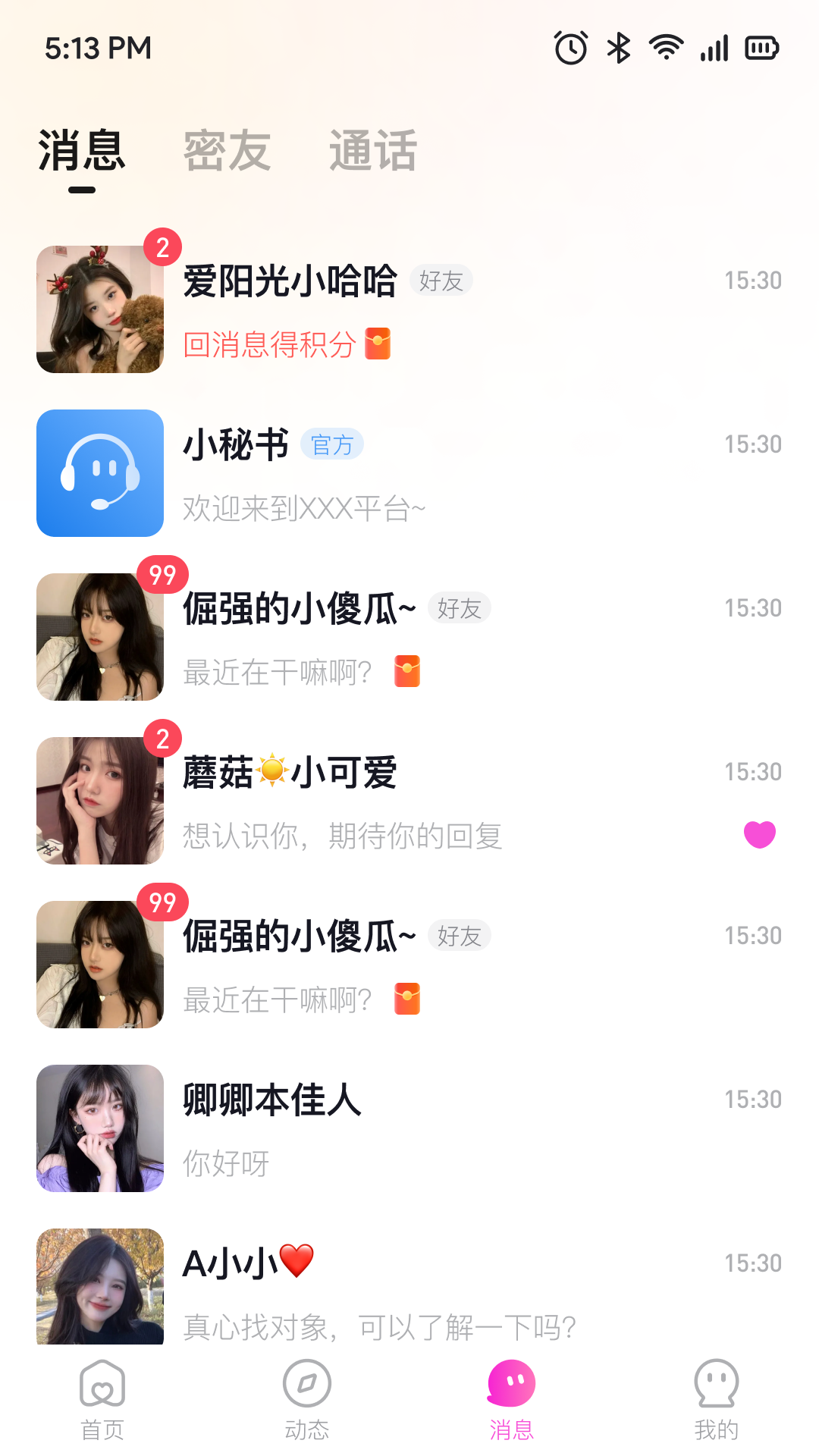This screenshot has height=1456, width=819.
Task: Tap the red envelope after 最近在干嘛啊?
Action: coord(406,672)
